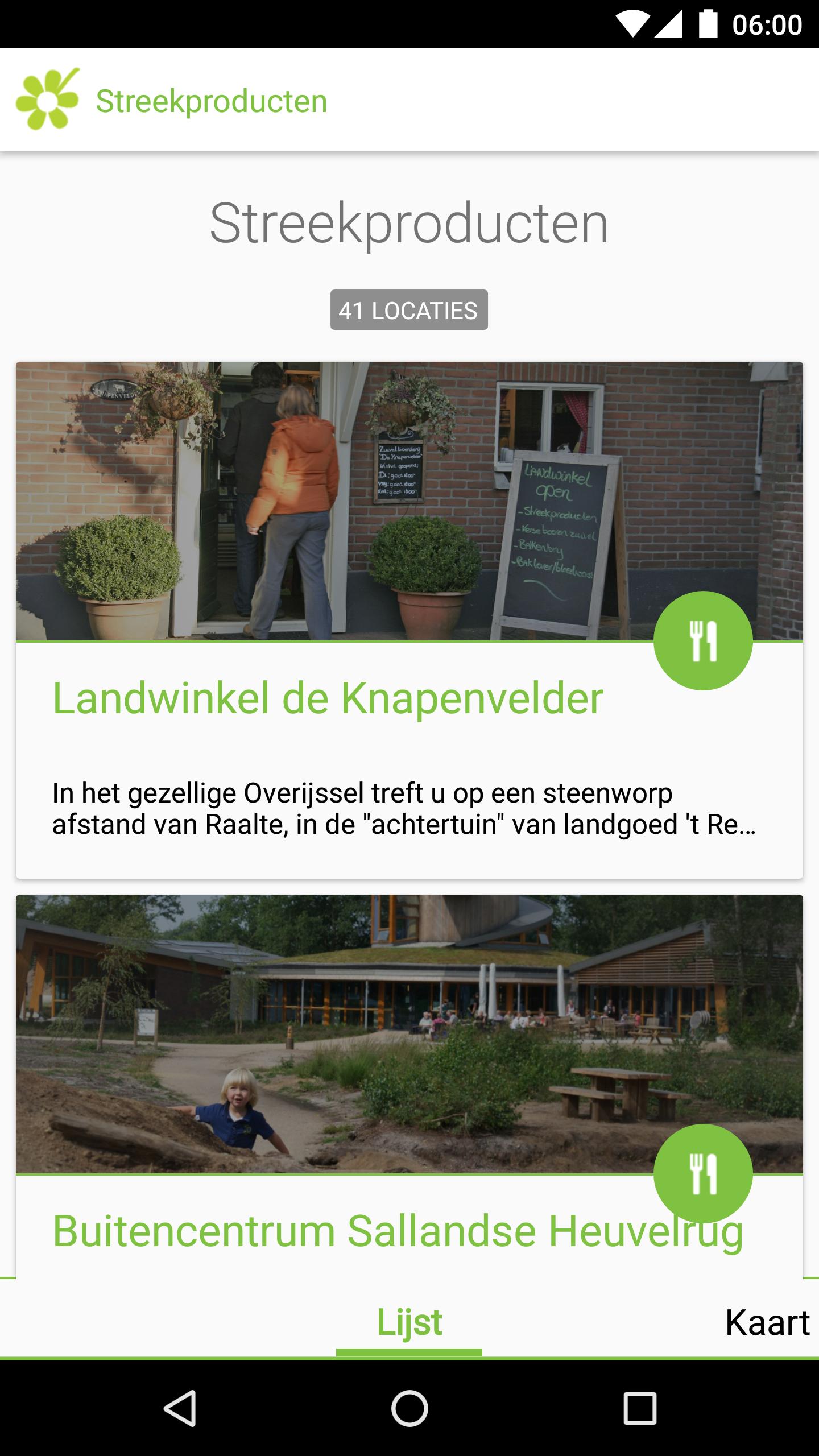This screenshot has width=819, height=1456.
Task: Tap the green flower icon in the header
Action: pyautogui.click(x=48, y=100)
